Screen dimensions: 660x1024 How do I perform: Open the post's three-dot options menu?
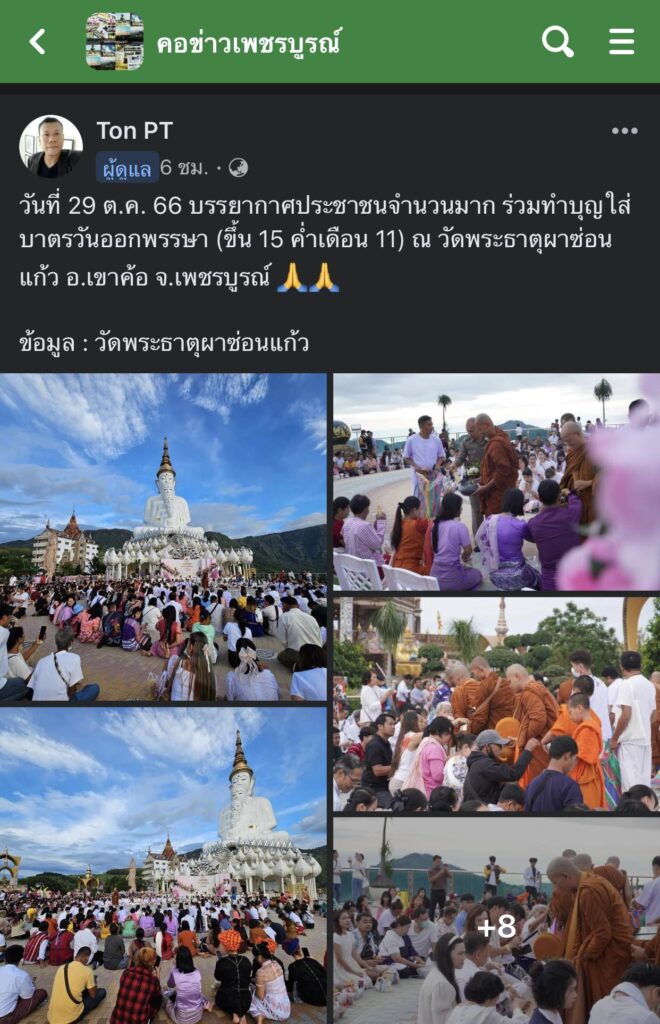(624, 131)
